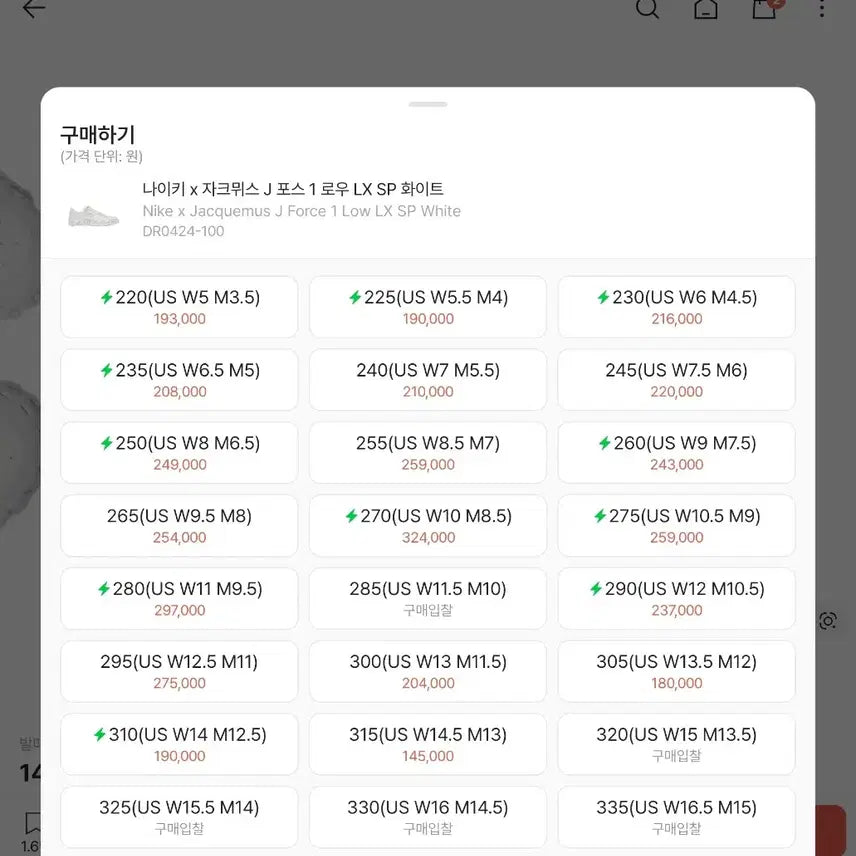Place a bid on size 320
Screen dimensions: 856x856
[x=676, y=745]
